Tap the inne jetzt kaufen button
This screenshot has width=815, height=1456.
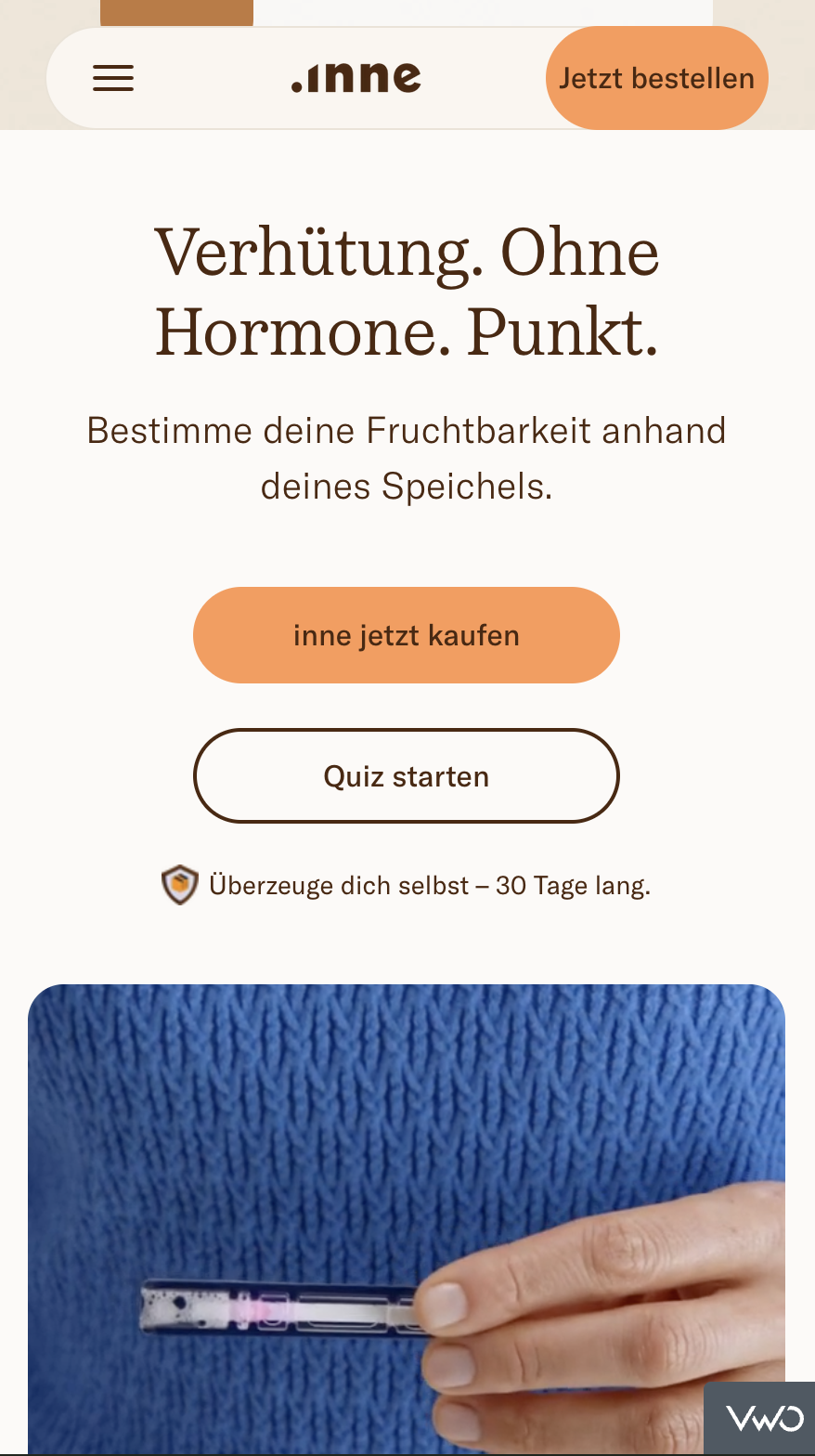[x=406, y=635]
